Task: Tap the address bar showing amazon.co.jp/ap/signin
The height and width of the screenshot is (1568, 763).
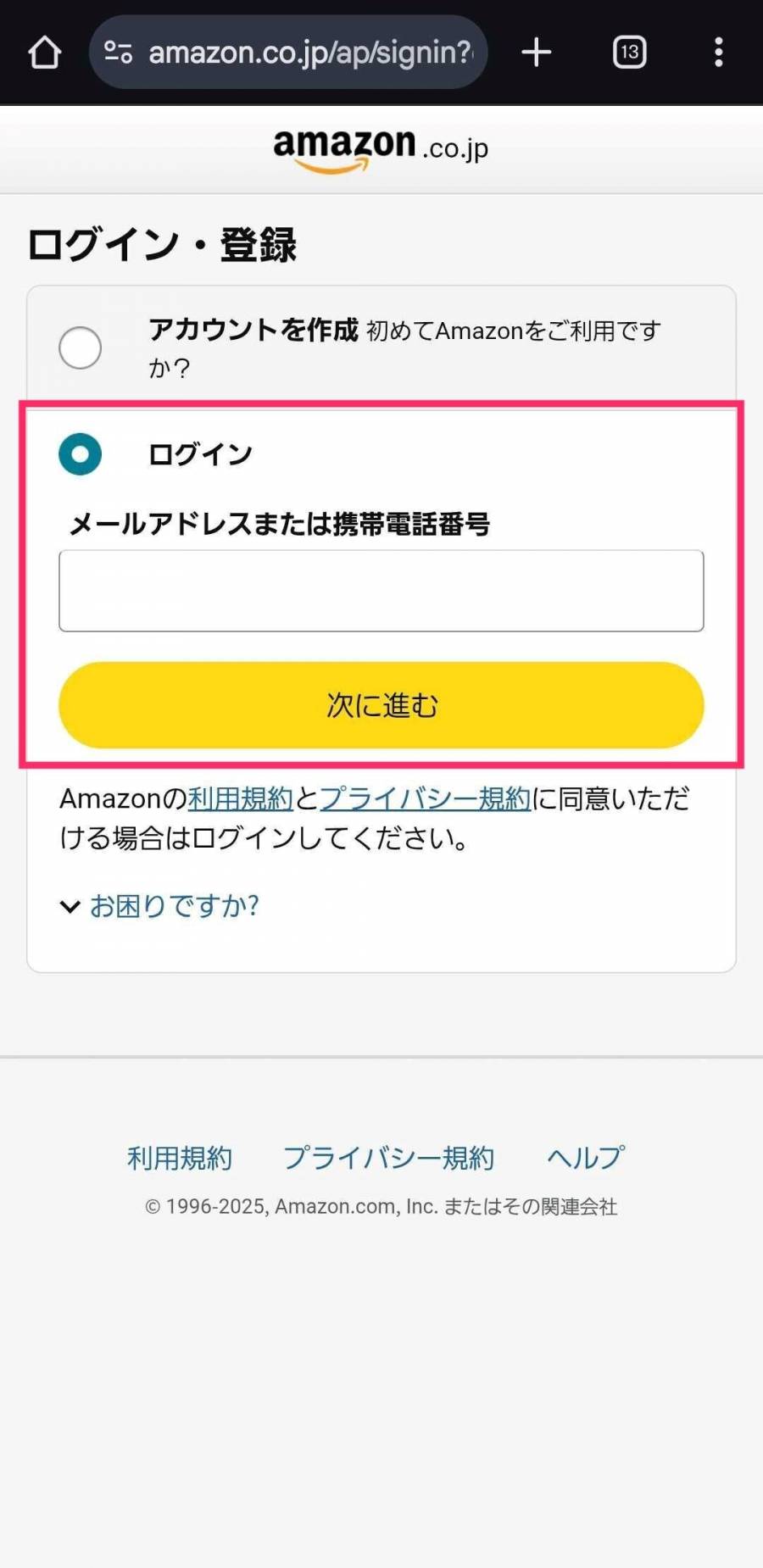Action: tap(305, 52)
